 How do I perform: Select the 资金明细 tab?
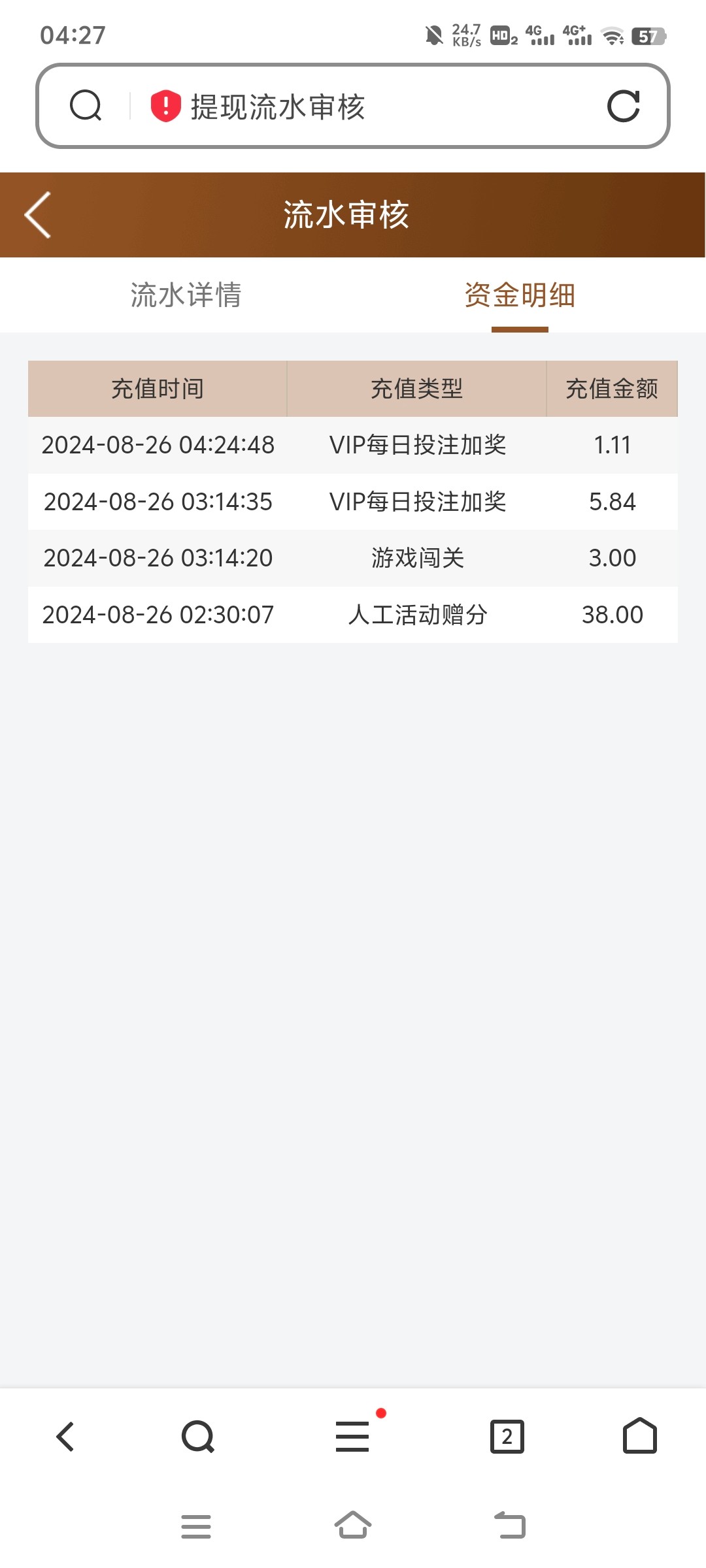click(x=520, y=295)
